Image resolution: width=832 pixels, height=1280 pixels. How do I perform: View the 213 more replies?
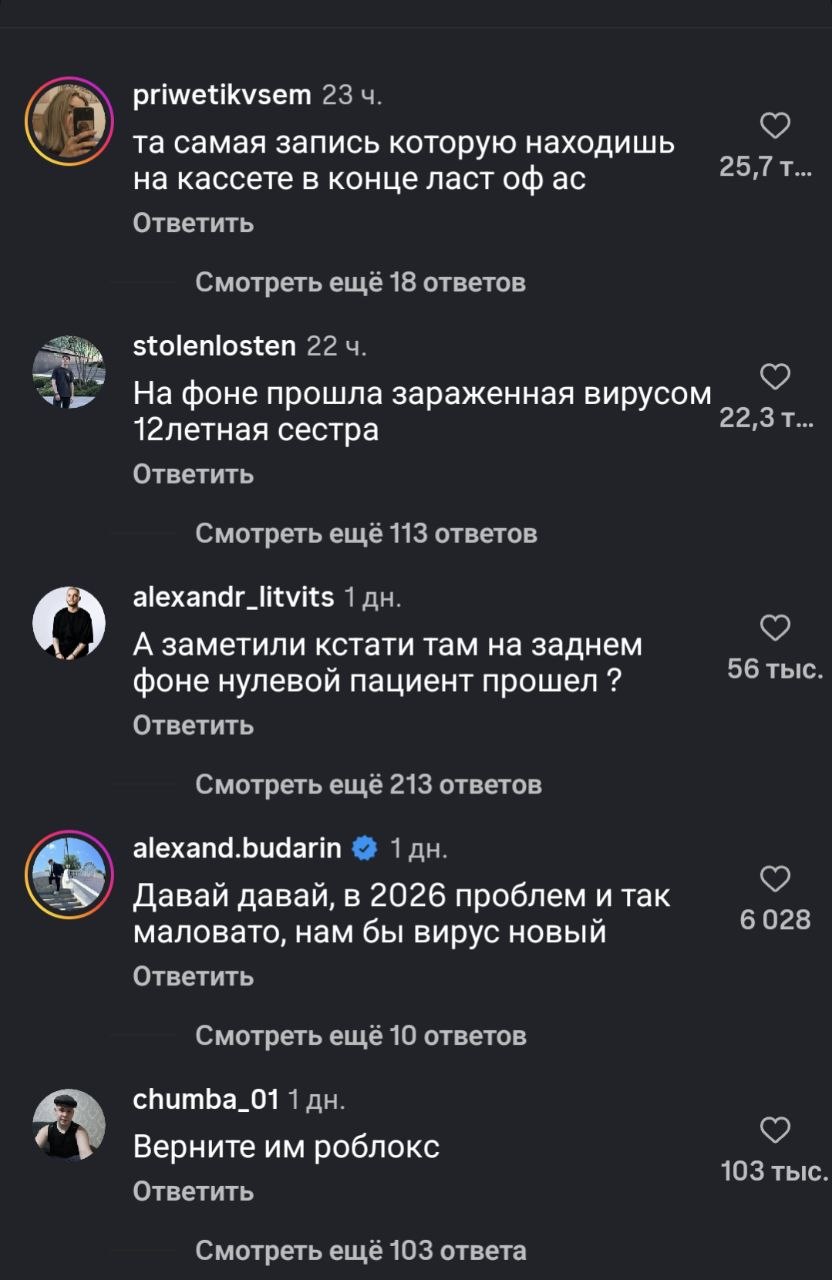pos(368,785)
